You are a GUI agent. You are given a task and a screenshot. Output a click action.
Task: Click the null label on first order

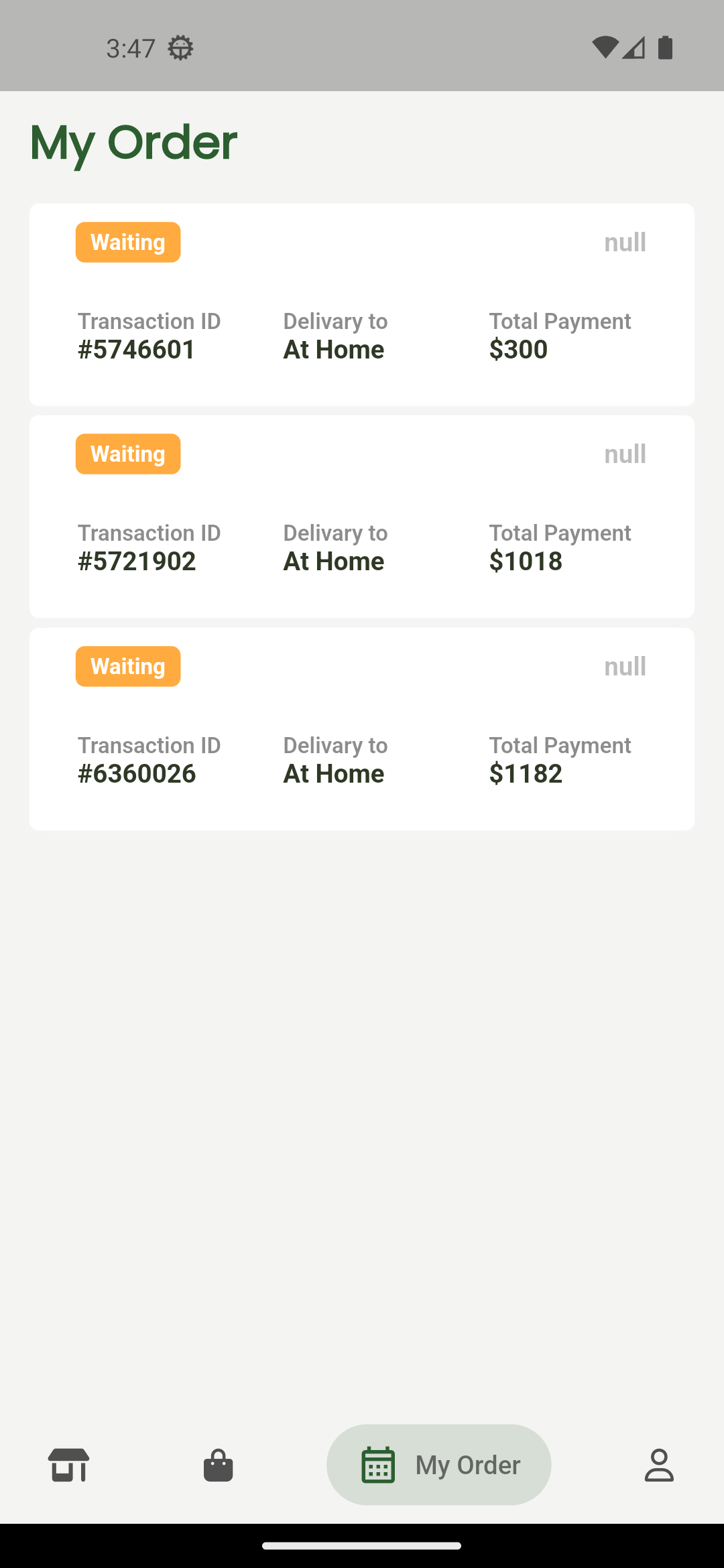tap(625, 242)
